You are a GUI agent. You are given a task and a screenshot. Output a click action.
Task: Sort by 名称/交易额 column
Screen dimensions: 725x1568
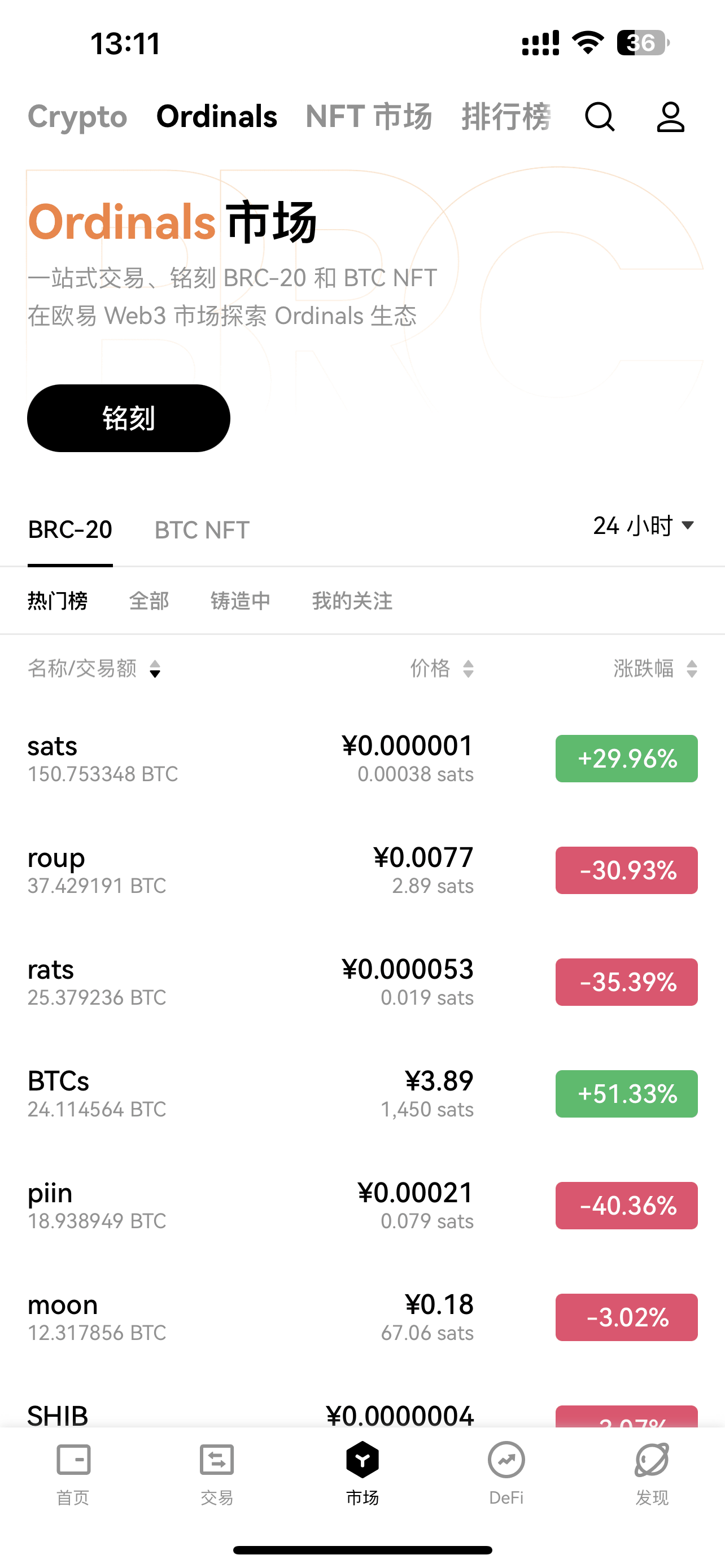[94, 668]
